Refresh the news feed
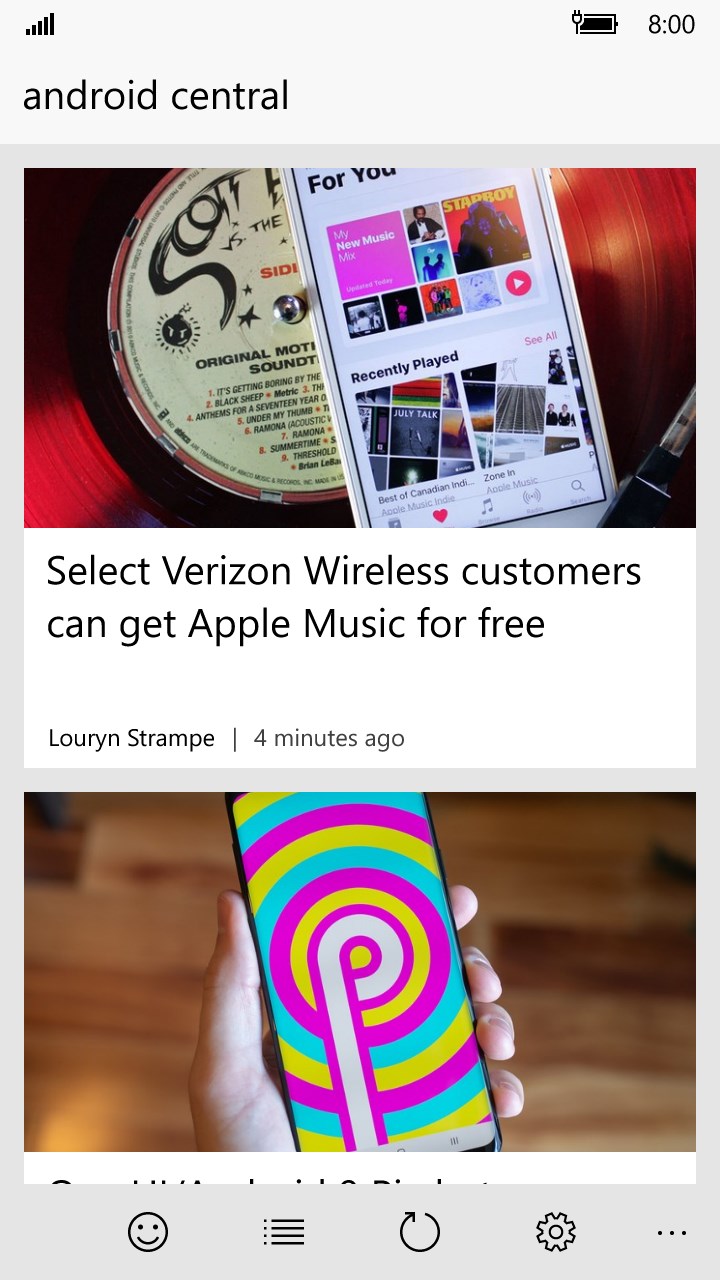Image resolution: width=720 pixels, height=1280 pixels. pyautogui.click(x=420, y=1232)
